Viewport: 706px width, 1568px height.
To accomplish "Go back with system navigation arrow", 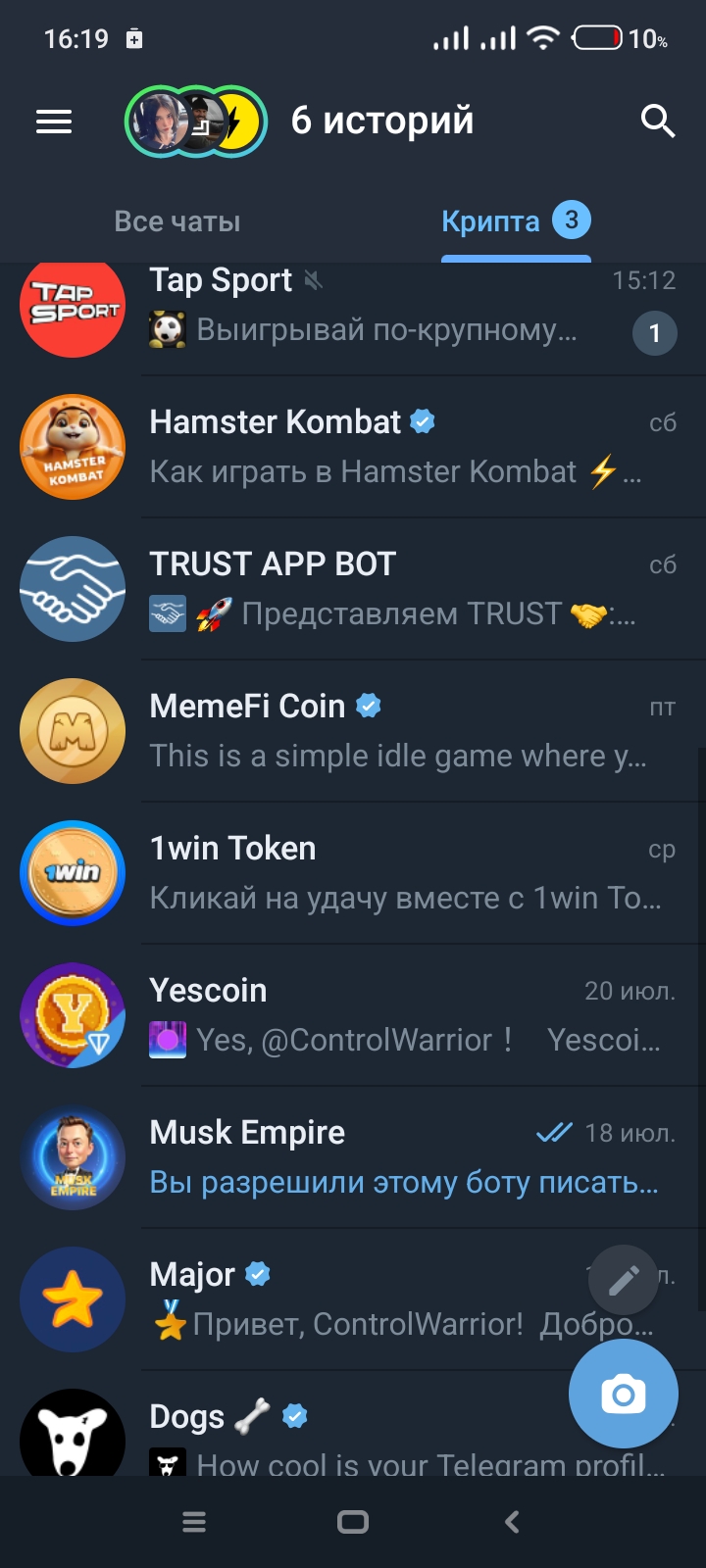I will point(511,1522).
